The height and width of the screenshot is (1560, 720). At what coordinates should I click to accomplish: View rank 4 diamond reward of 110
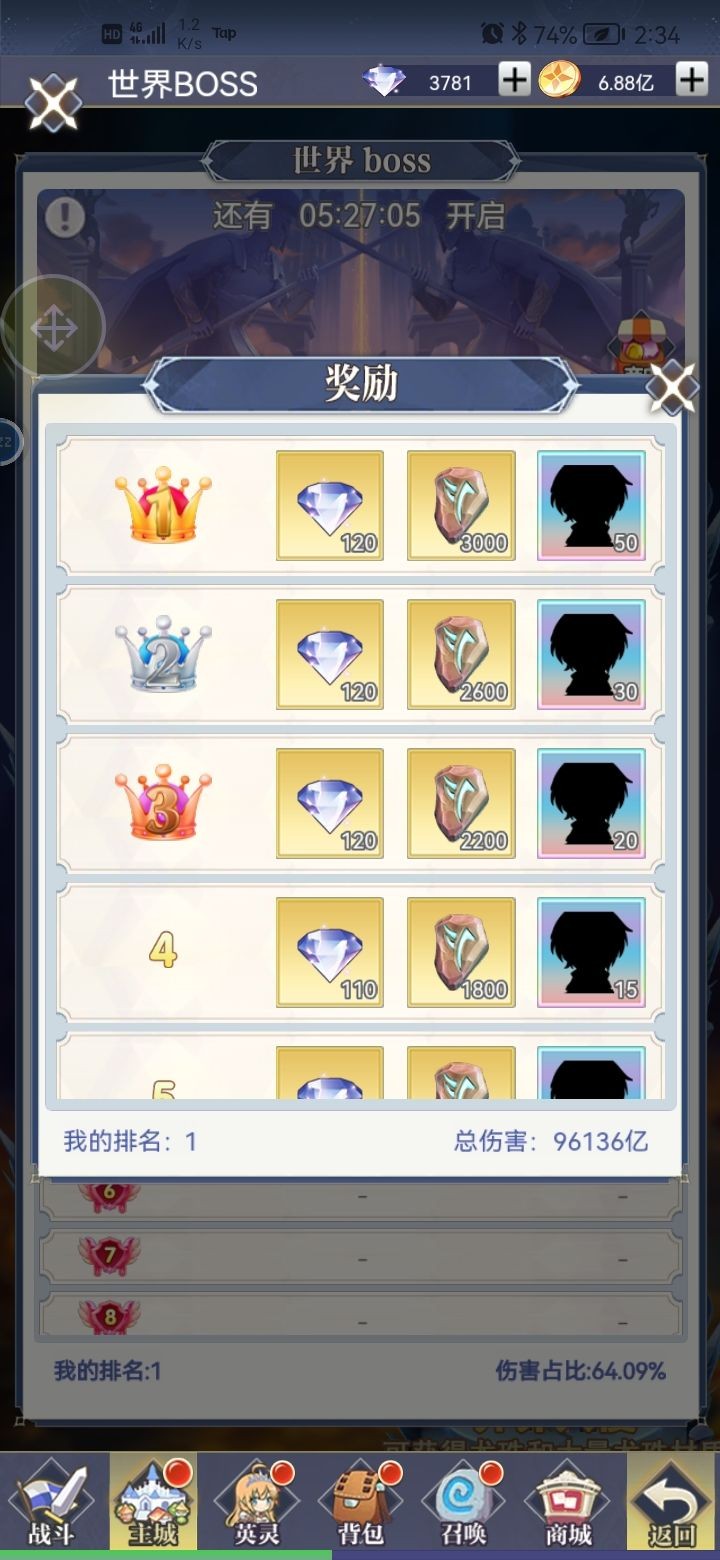click(330, 952)
